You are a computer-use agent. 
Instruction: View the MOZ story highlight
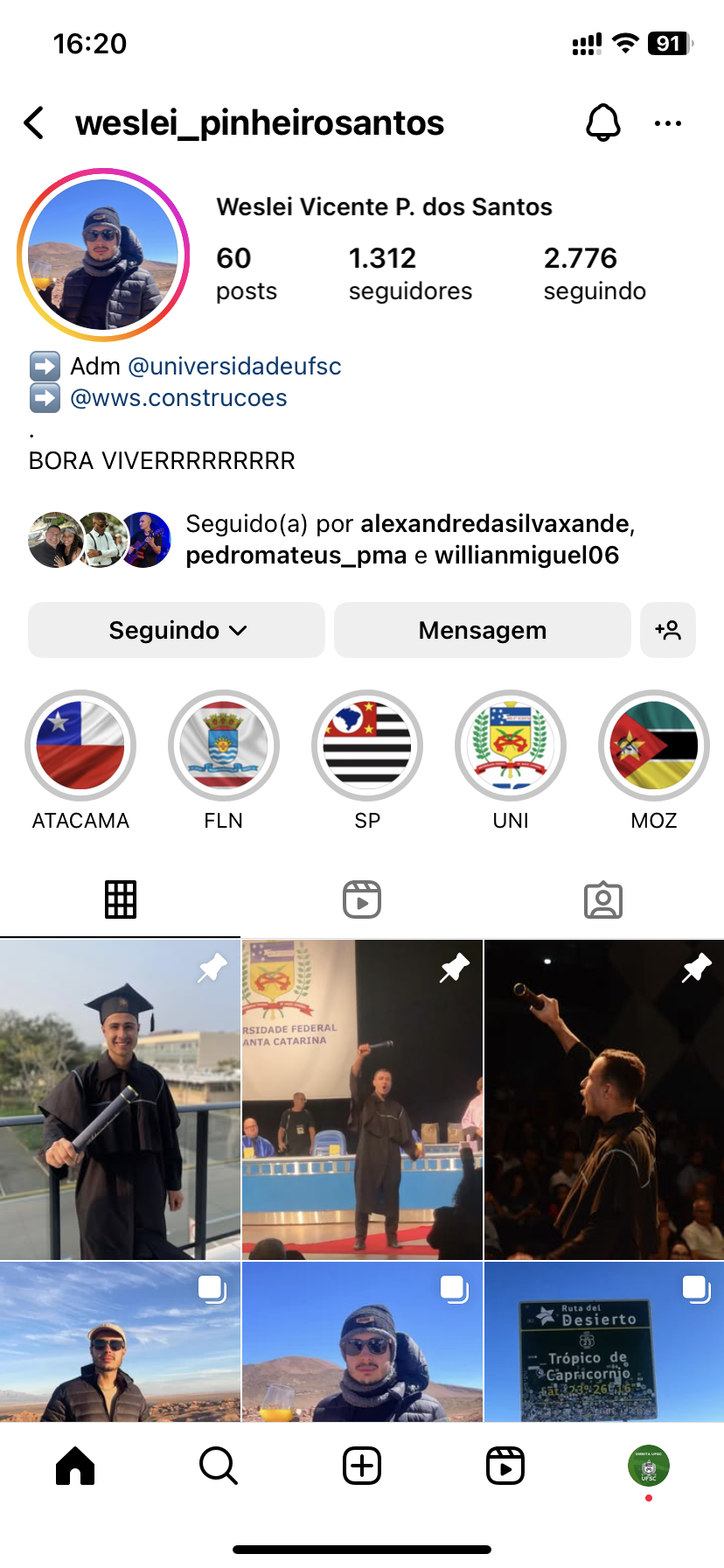[653, 746]
